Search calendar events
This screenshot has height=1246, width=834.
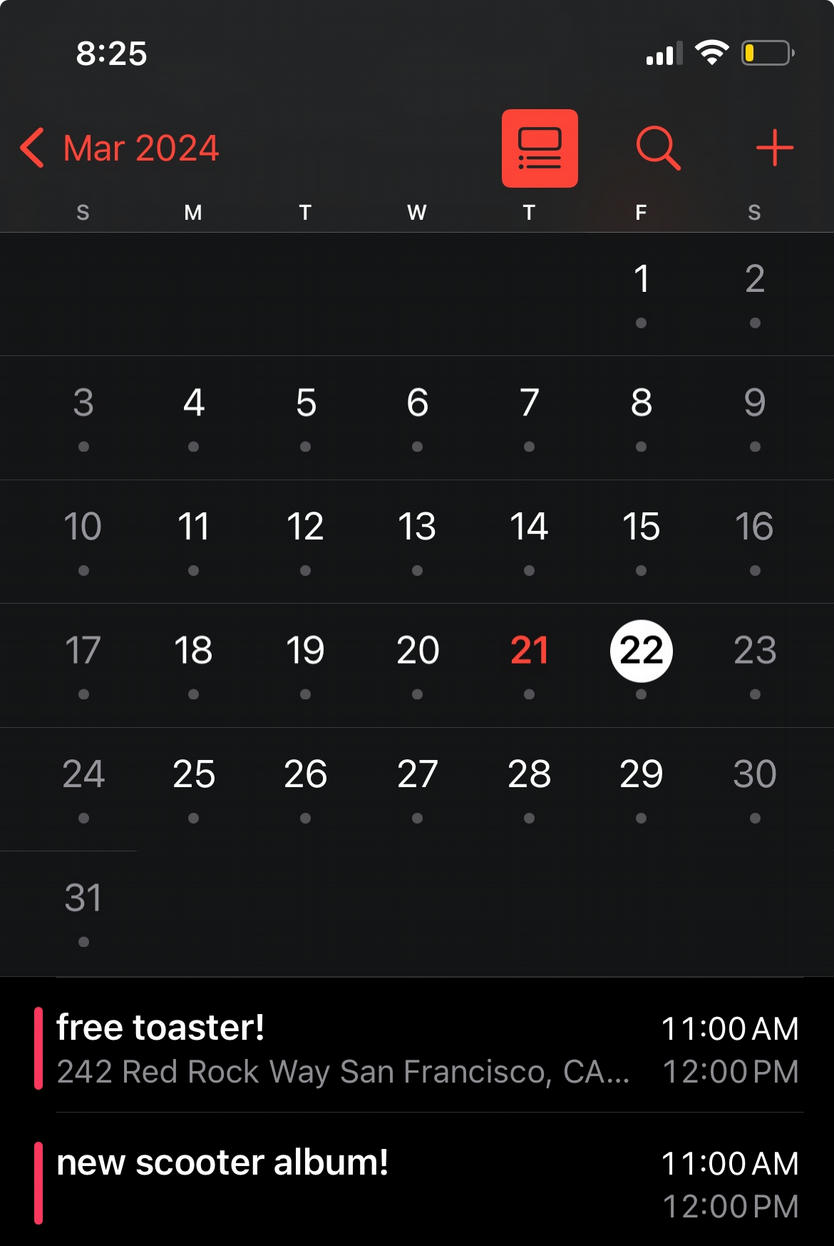click(x=658, y=149)
